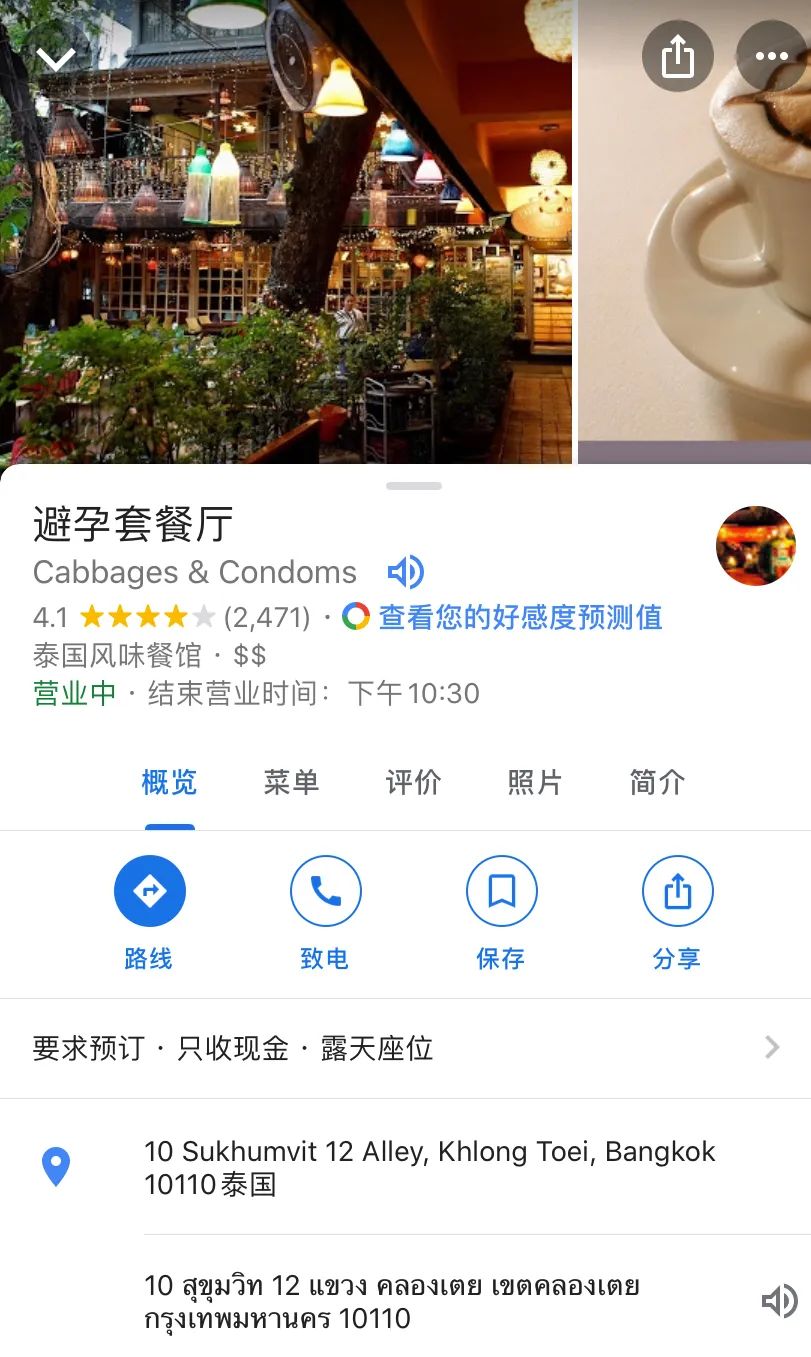This screenshot has width=811, height=1357.
Task: Go to the 简介 tab
Action: (x=657, y=782)
